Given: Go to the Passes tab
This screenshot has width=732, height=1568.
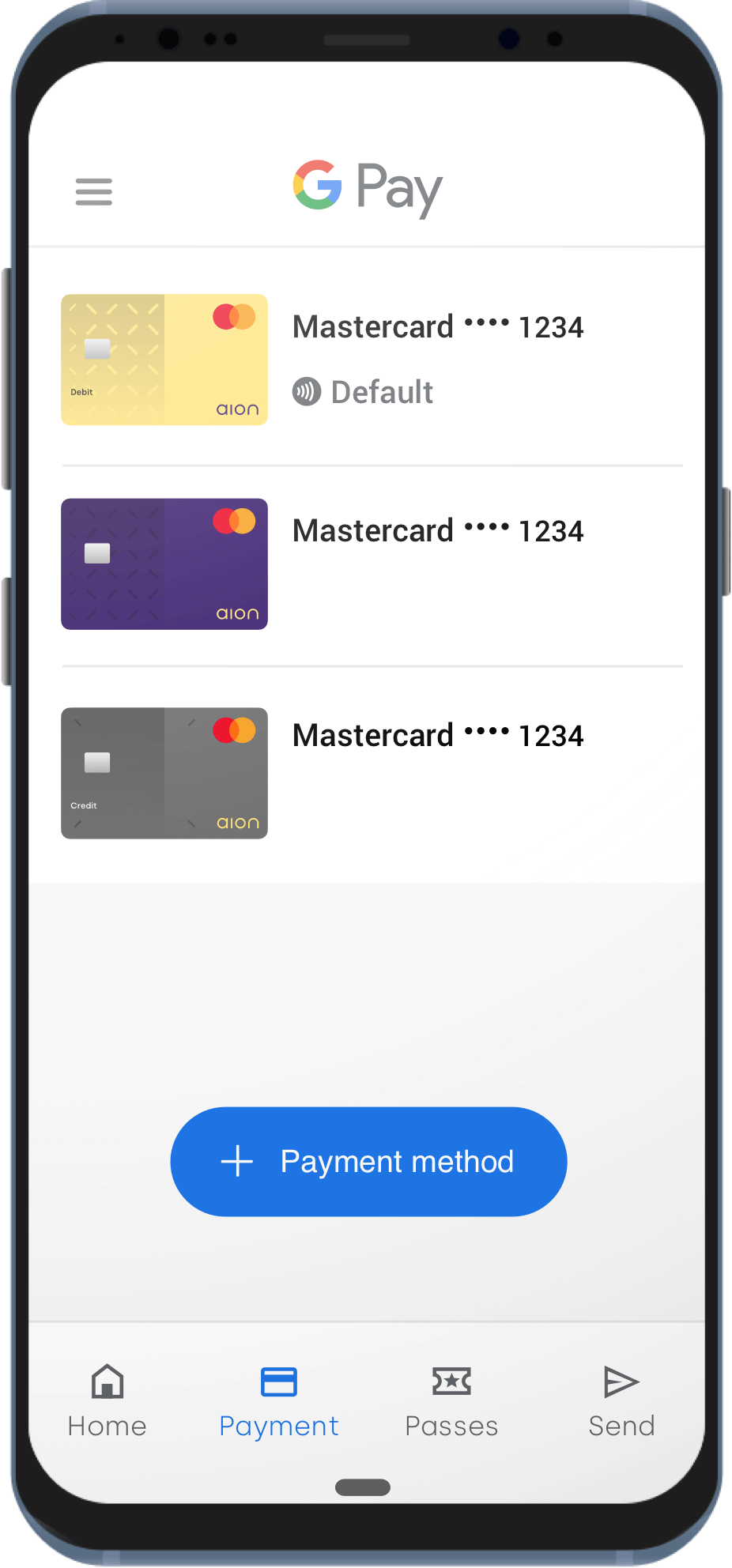Looking at the screenshot, I should pos(451,1400).
